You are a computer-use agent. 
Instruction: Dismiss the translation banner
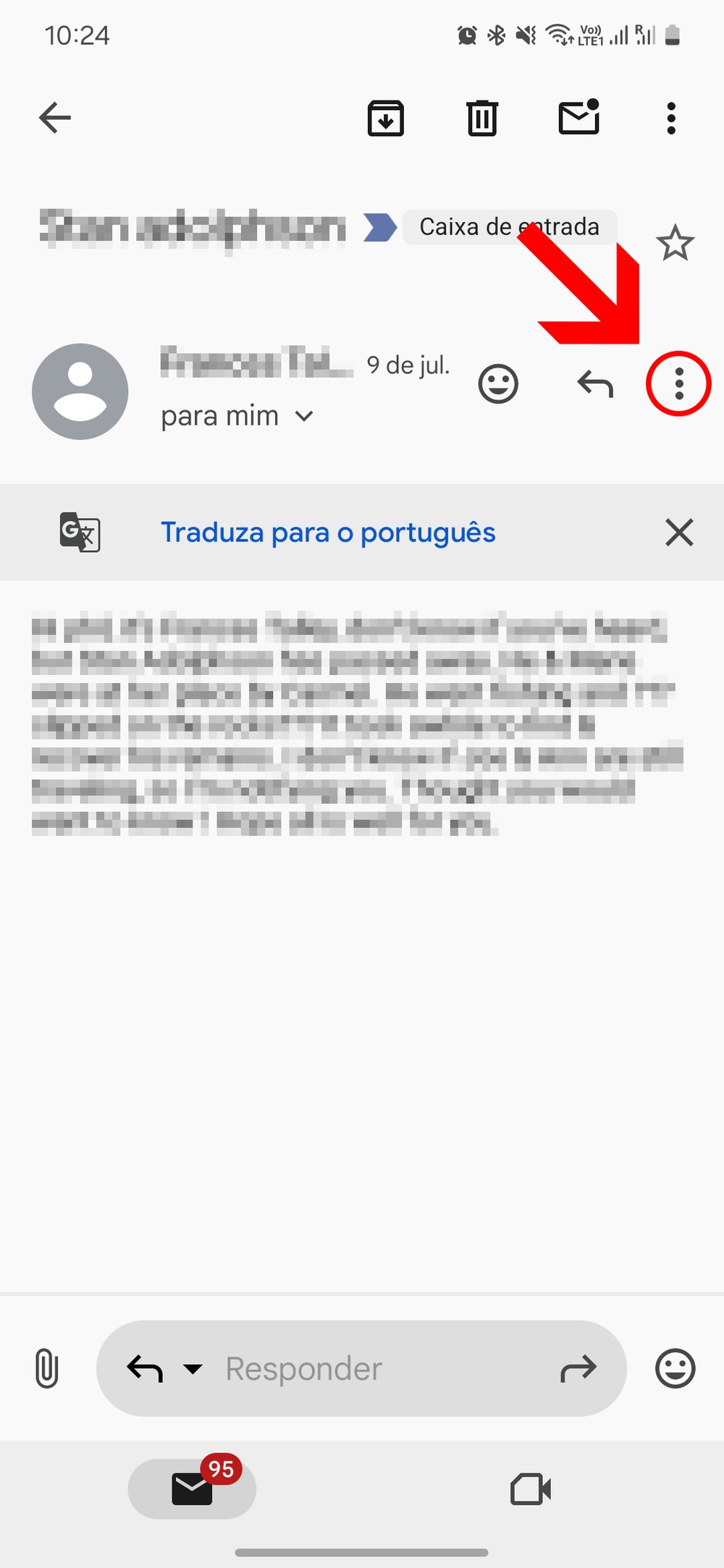(x=679, y=533)
